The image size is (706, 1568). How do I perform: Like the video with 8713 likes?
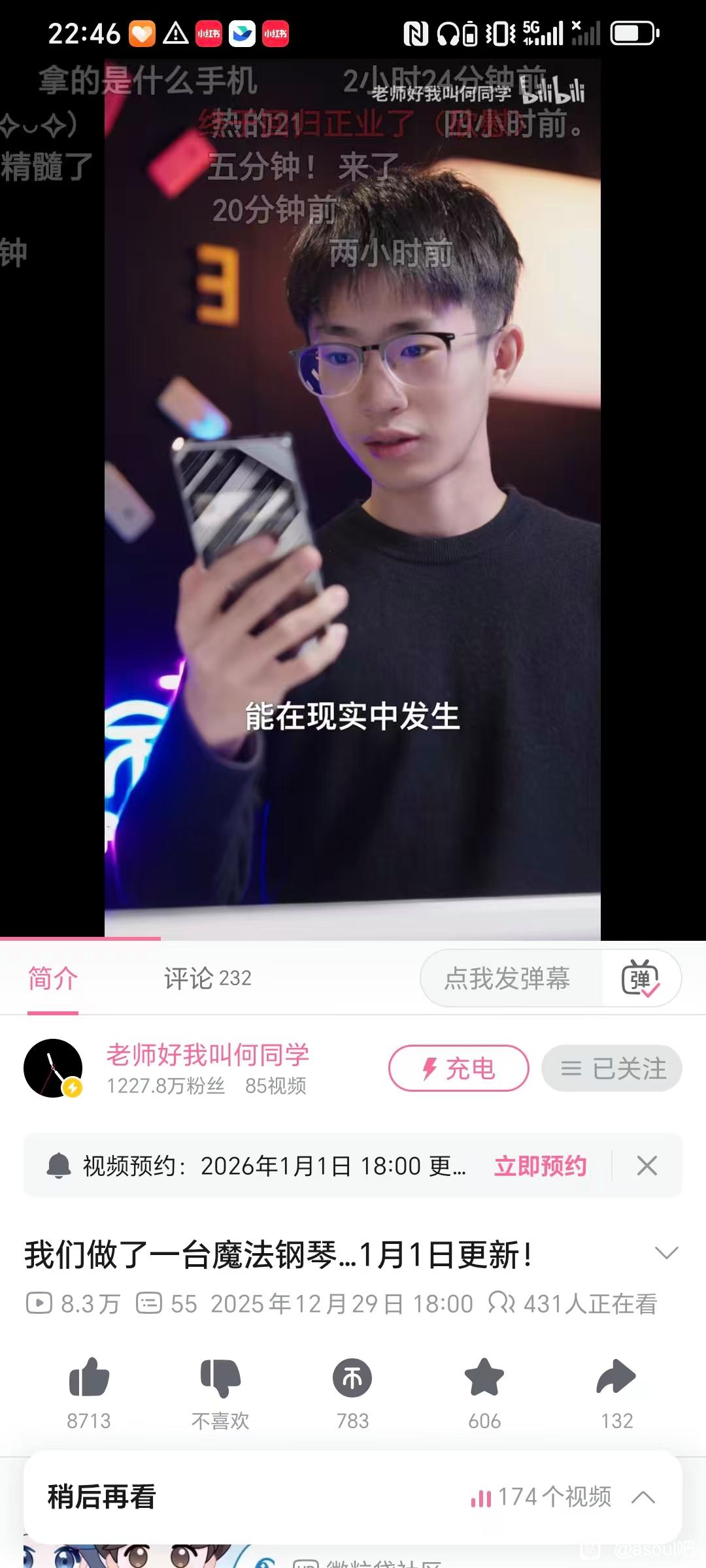pos(89,1379)
